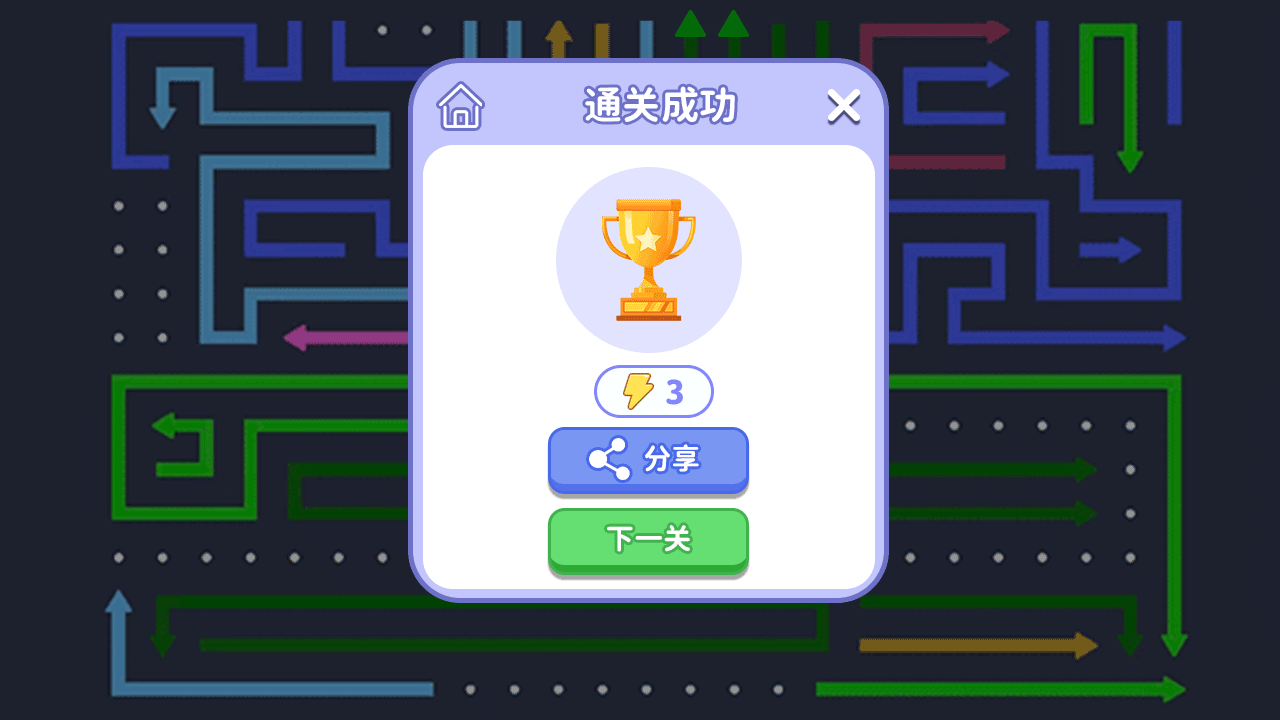Close the level complete dialog
Screen dimensions: 1280x720
843,106
